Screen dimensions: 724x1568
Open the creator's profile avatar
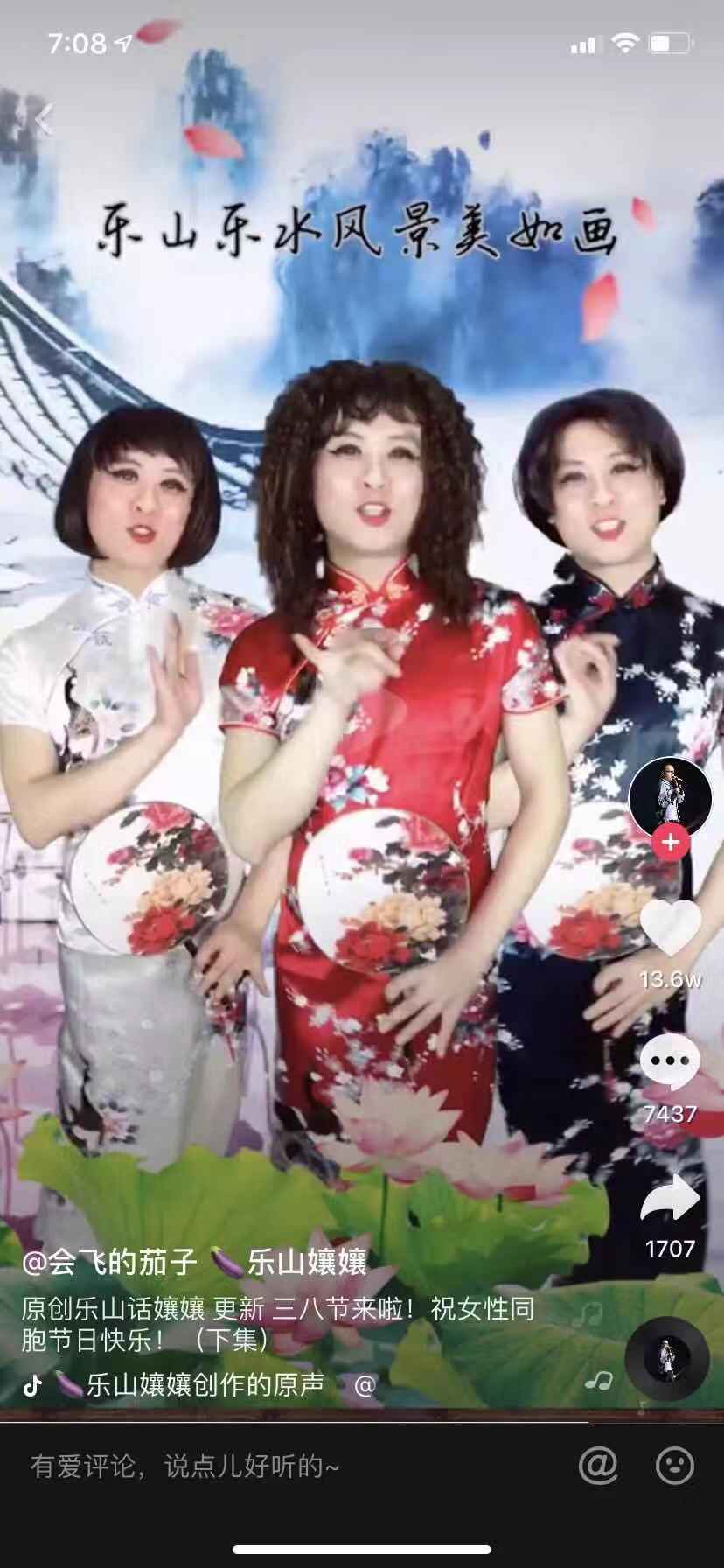tap(670, 798)
